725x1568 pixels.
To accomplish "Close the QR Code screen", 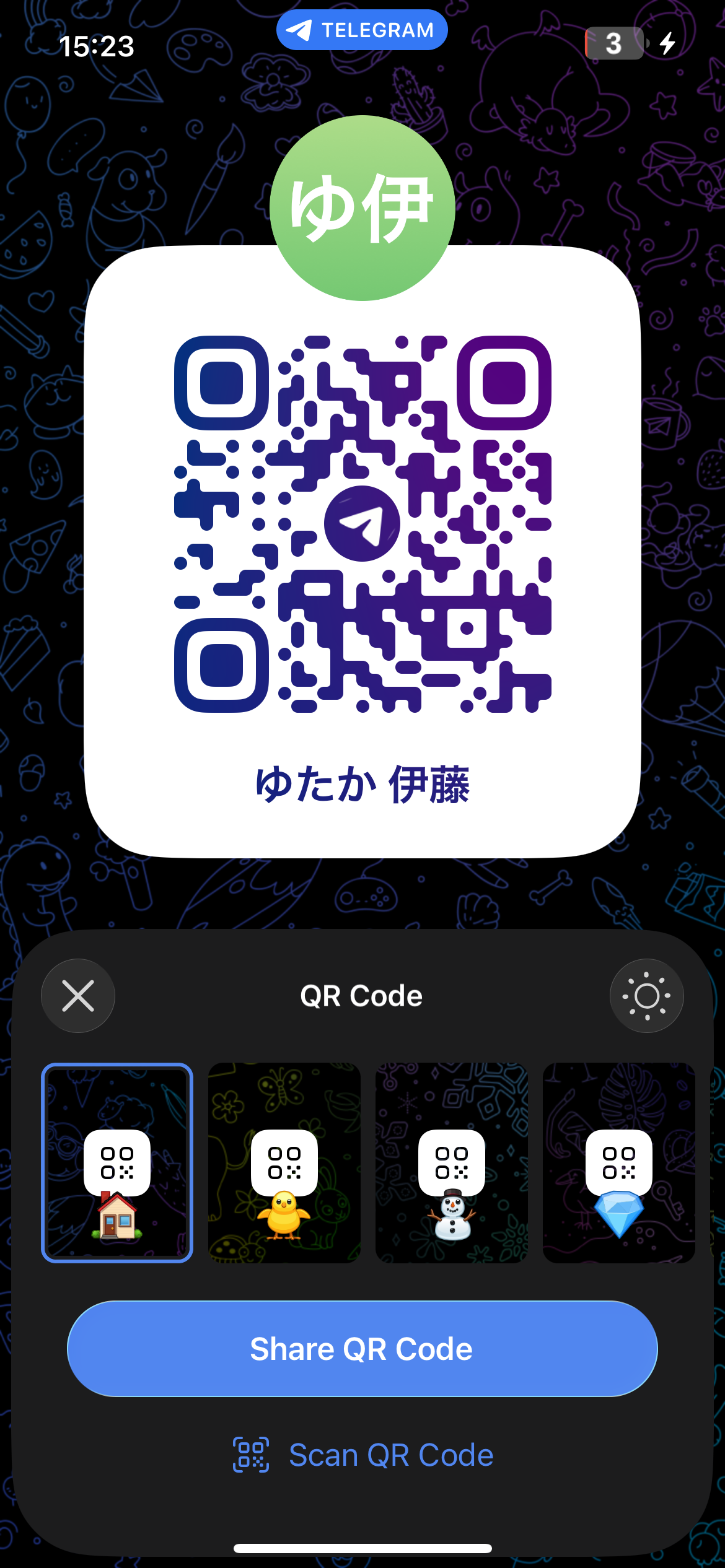I will coord(77,996).
